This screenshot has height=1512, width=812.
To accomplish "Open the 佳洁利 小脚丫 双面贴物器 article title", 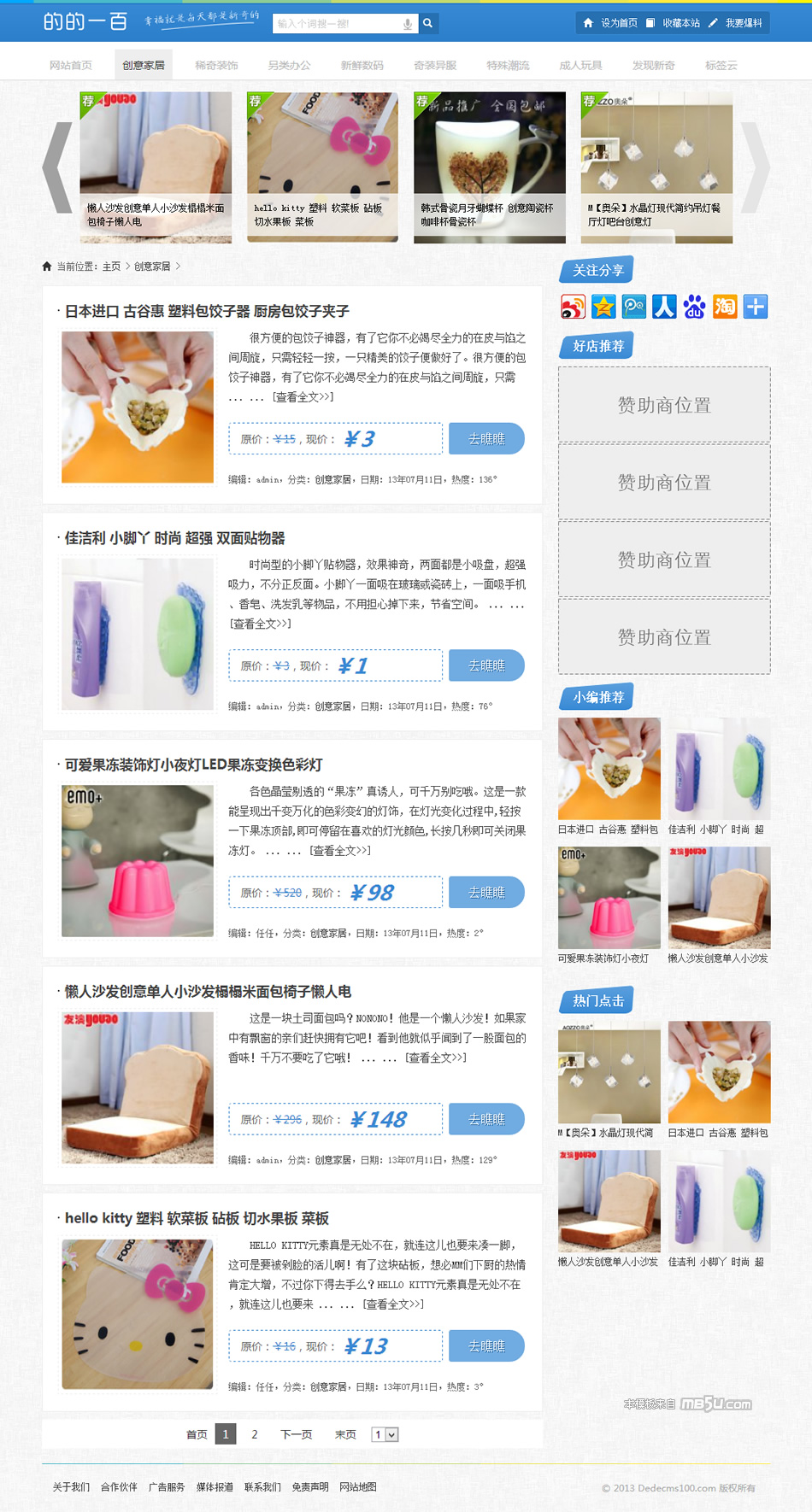I will tap(175, 538).
